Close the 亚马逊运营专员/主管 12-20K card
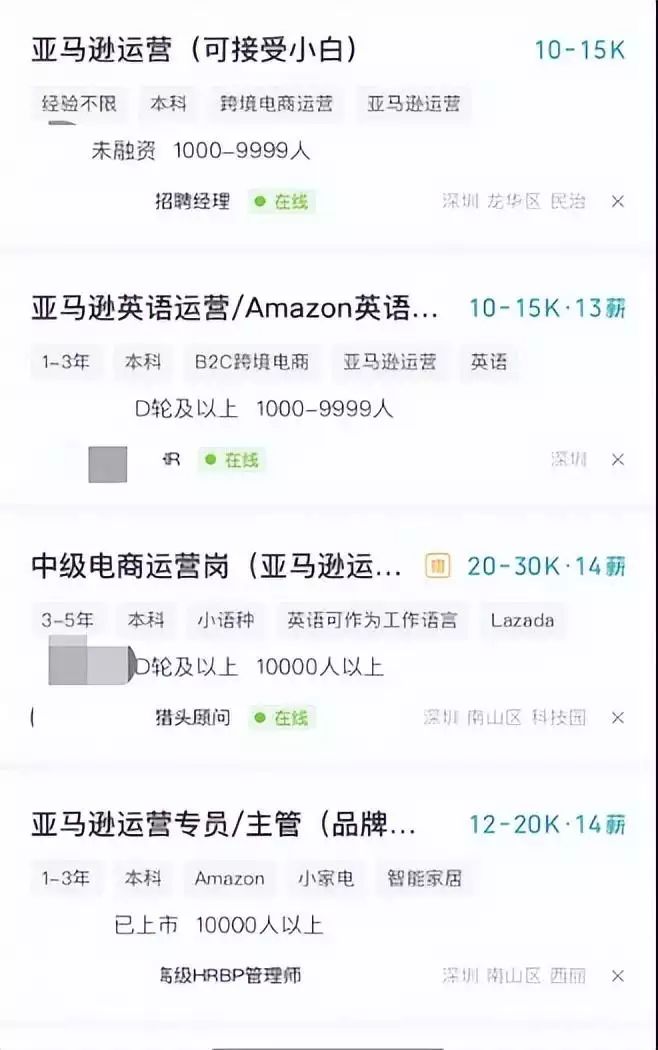Viewport: 658px width, 1050px height. [x=618, y=976]
